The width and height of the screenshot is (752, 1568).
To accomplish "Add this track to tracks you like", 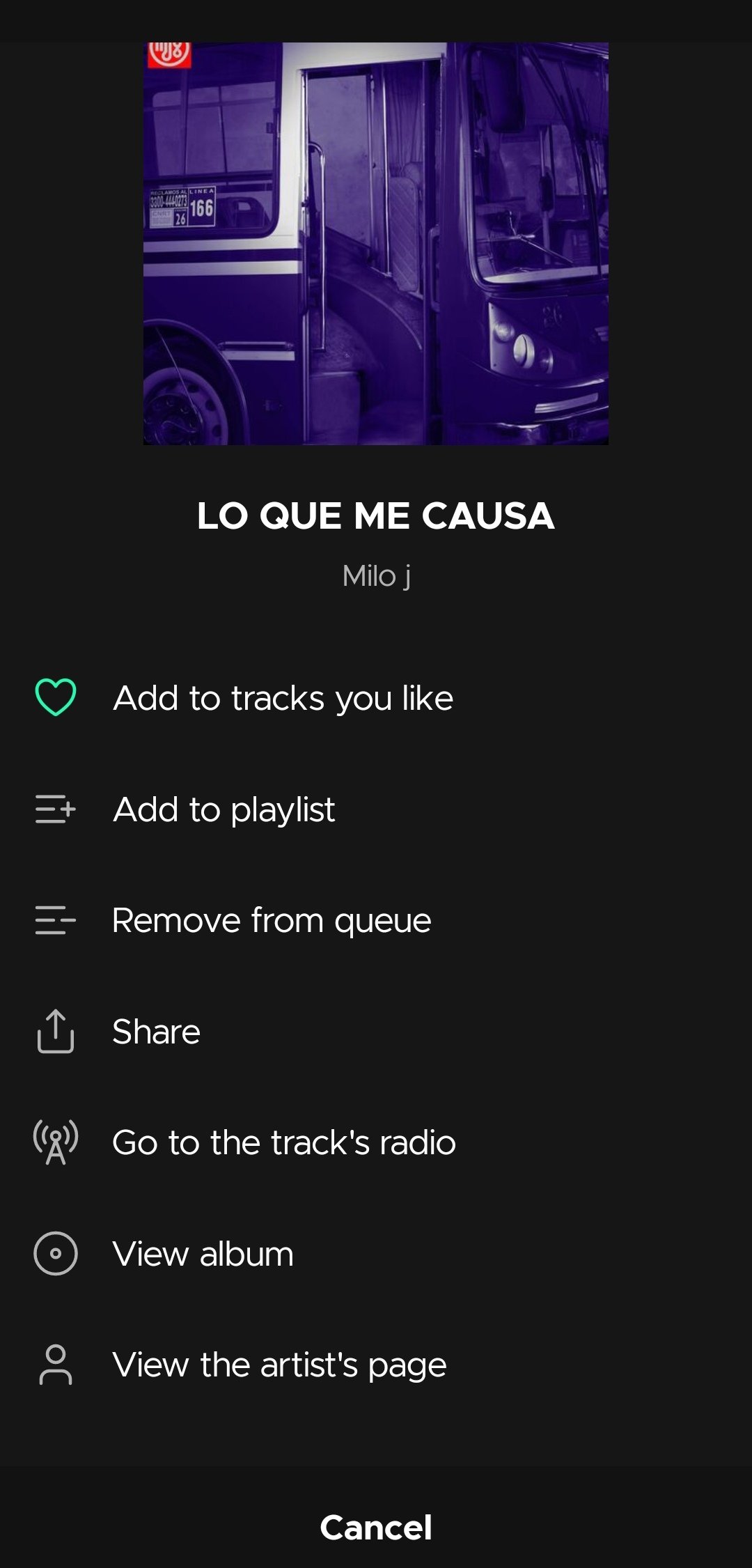I will click(x=282, y=698).
